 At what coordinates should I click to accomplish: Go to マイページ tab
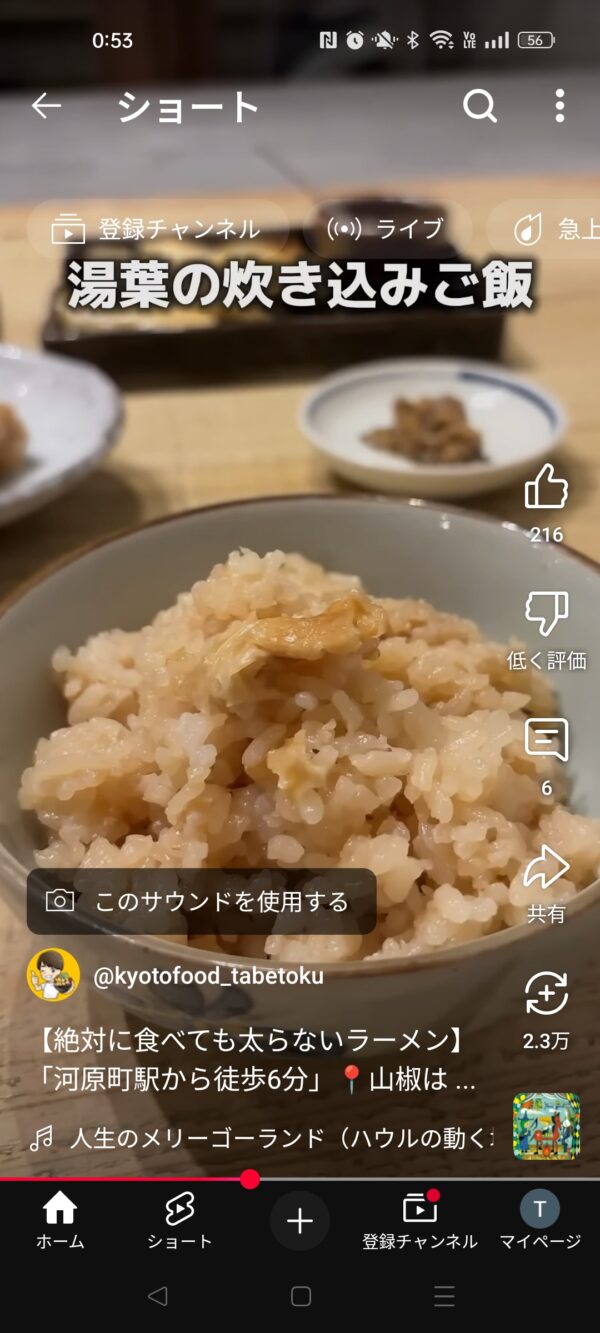pos(540,1221)
